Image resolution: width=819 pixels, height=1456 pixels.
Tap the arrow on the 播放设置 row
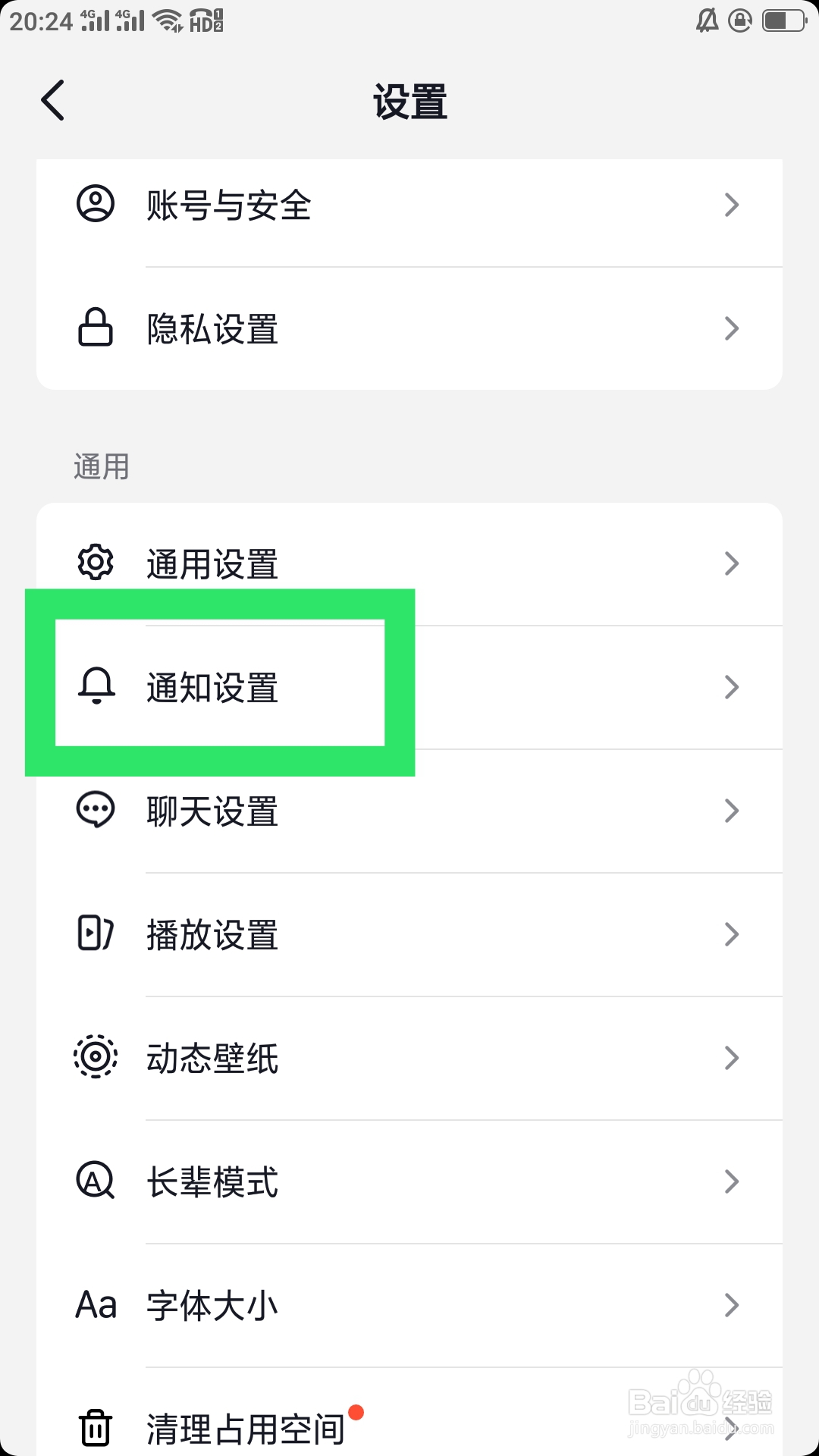[x=730, y=934]
